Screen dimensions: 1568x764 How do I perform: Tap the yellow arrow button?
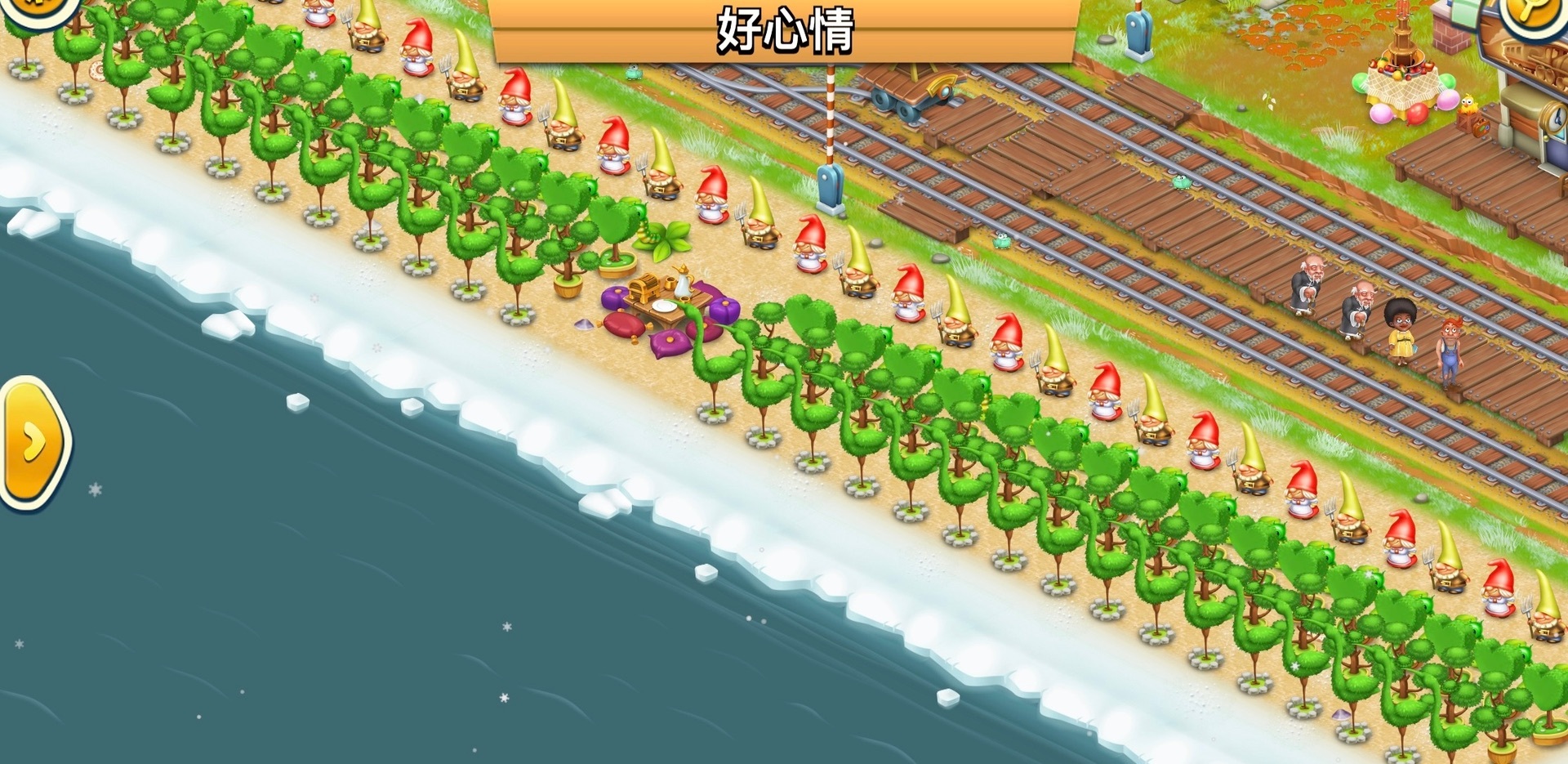(x=33, y=445)
